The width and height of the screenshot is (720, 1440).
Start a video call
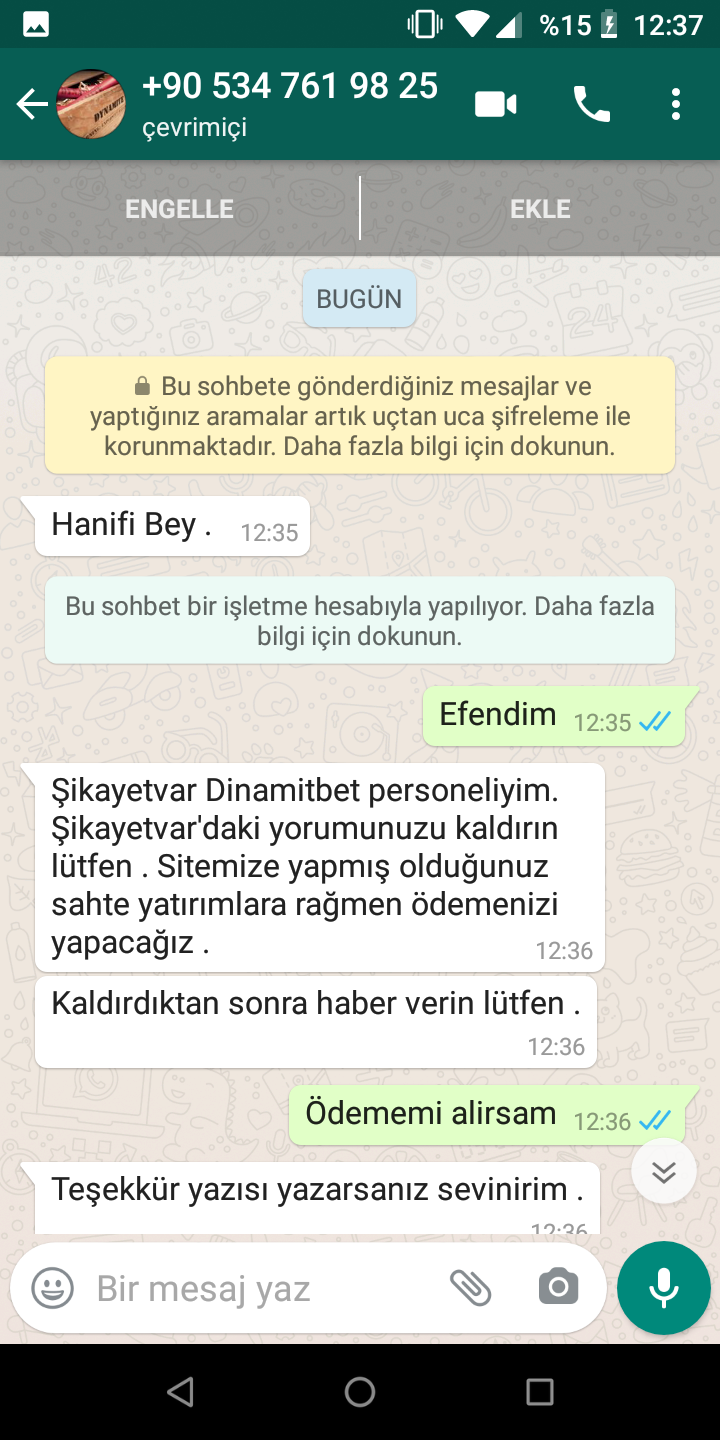496,104
